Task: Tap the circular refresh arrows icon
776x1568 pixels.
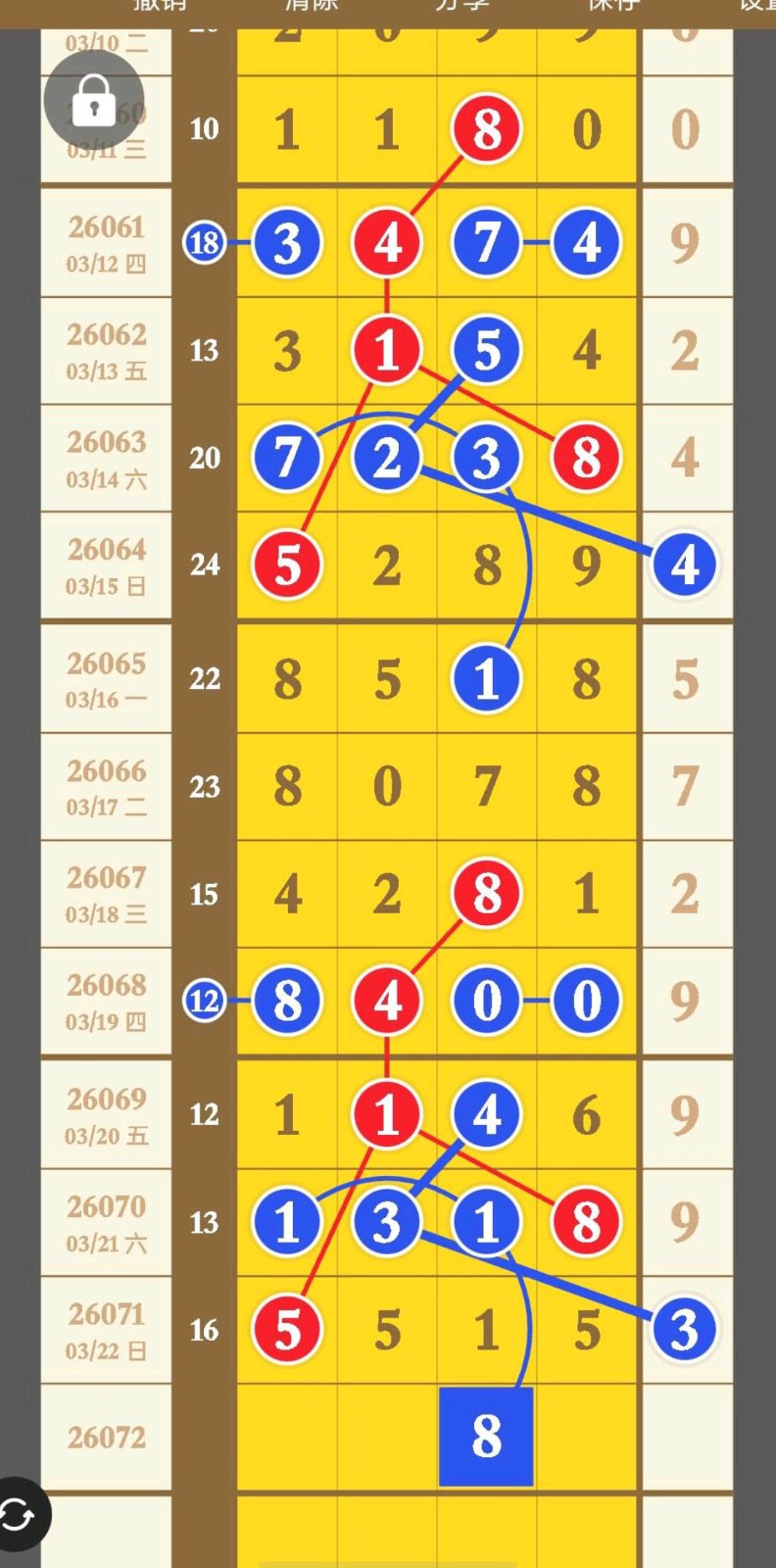Action: [18, 1516]
